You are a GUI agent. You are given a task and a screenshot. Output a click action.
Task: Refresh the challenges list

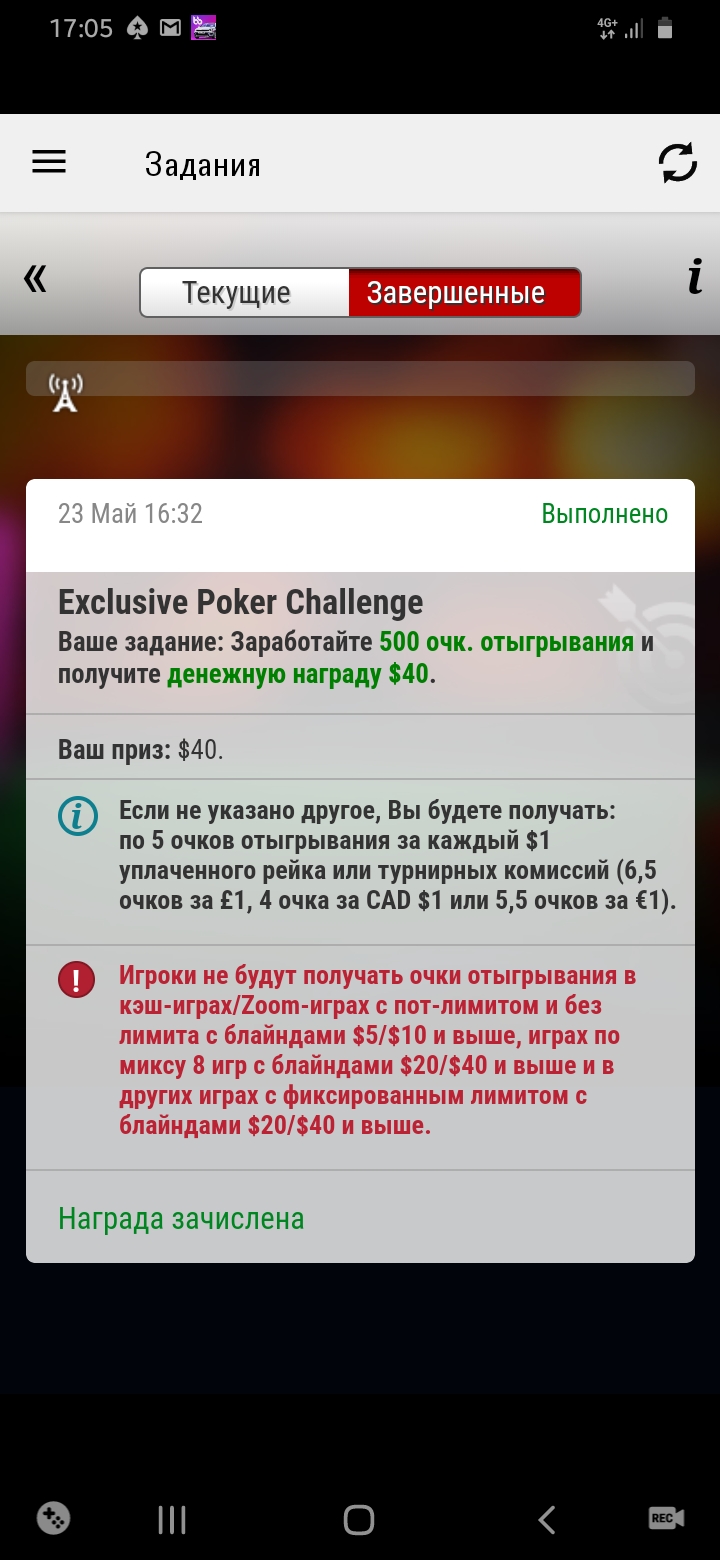pos(678,163)
